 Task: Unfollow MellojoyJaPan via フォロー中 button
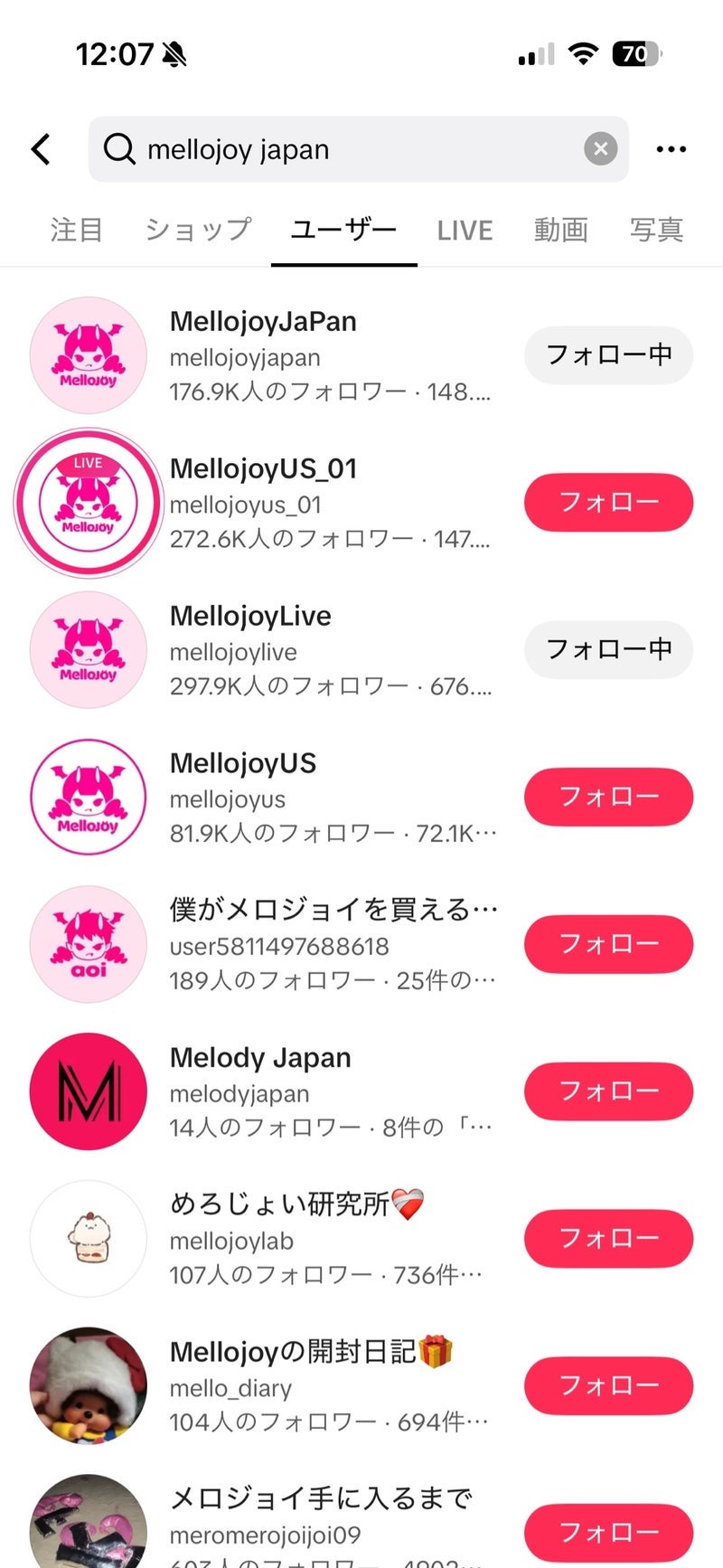pos(608,354)
